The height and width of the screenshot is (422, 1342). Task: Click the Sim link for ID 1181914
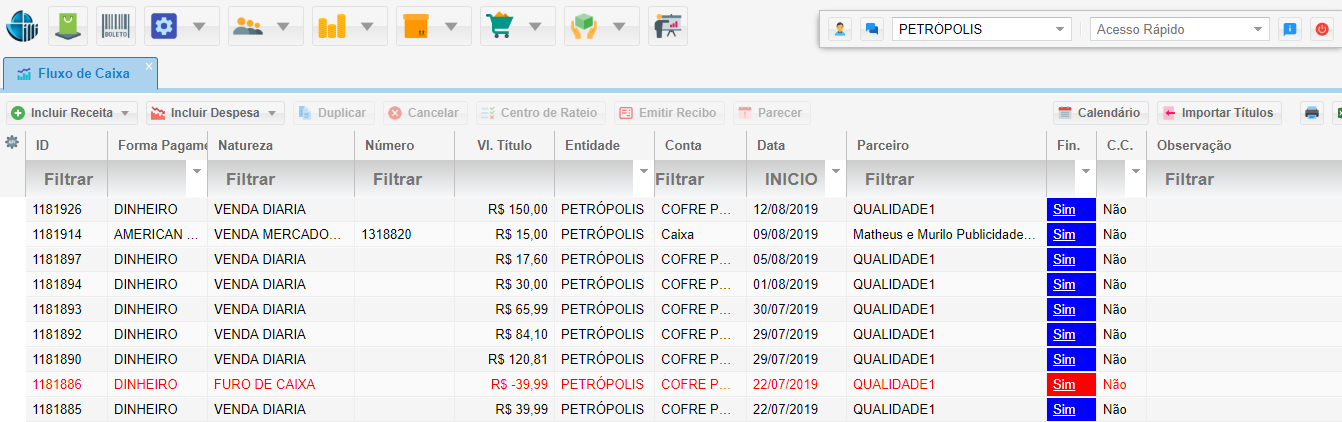(1064, 235)
